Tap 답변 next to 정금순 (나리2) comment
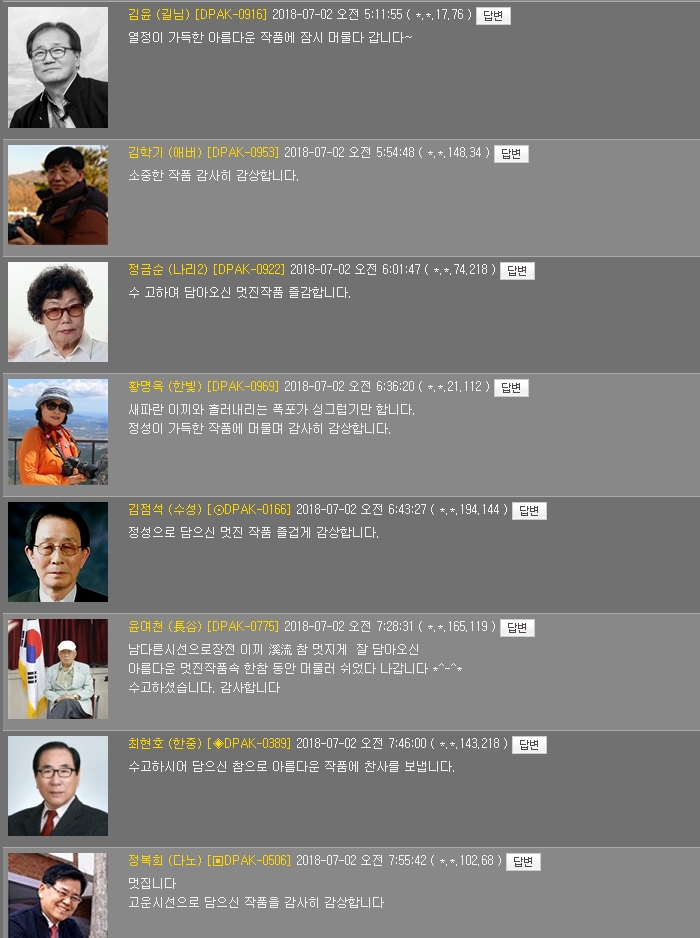700x938 pixels. tap(517, 271)
